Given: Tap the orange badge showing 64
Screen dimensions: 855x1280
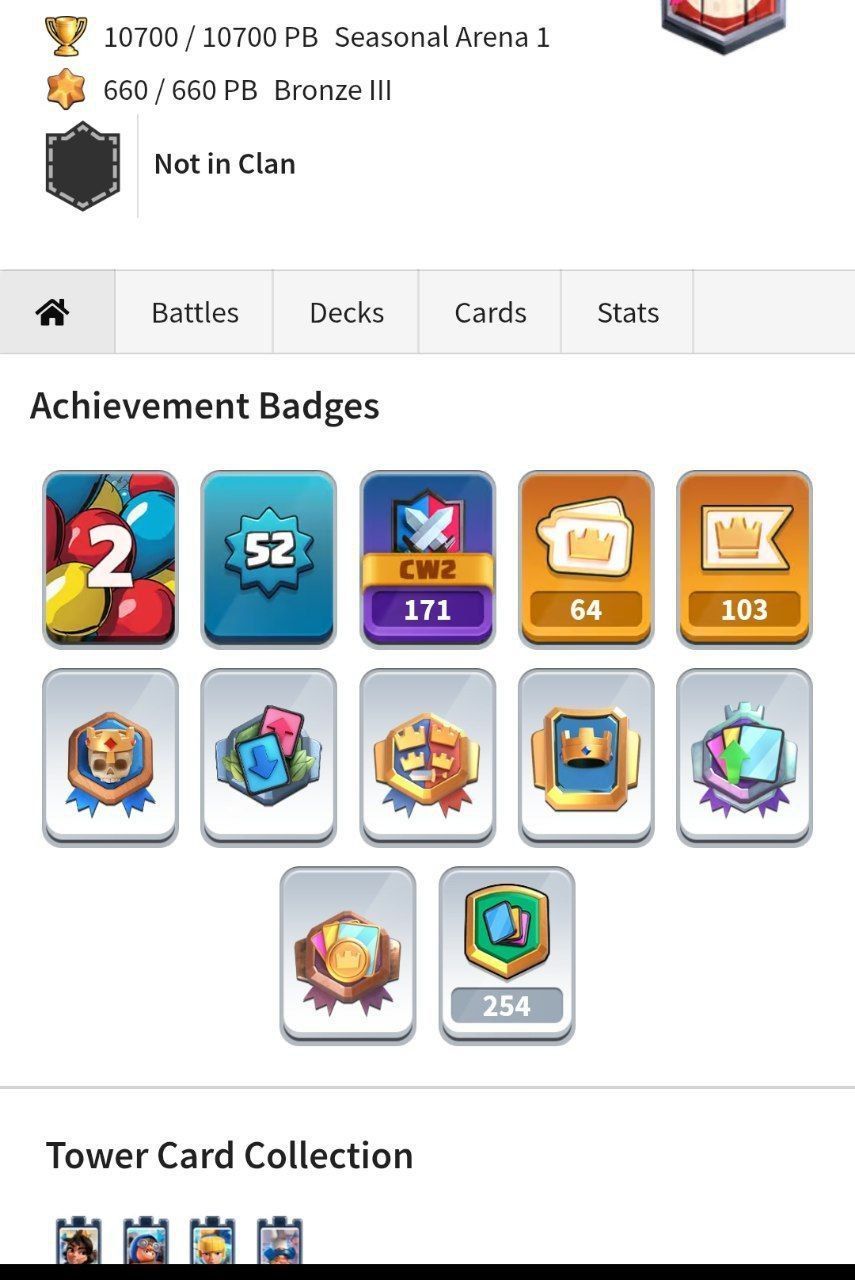Looking at the screenshot, I should point(586,559).
